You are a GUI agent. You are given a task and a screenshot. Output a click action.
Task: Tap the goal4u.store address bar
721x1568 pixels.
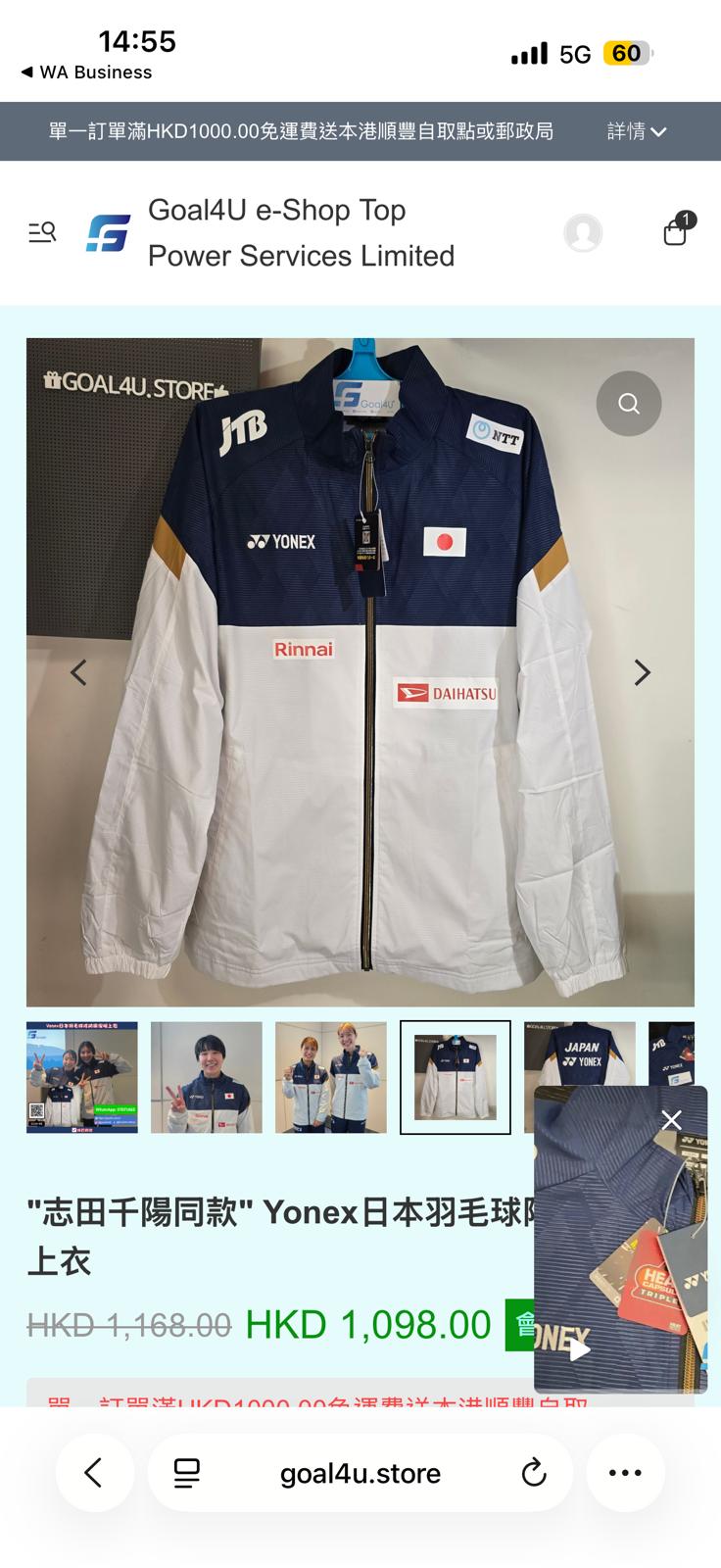359,1472
